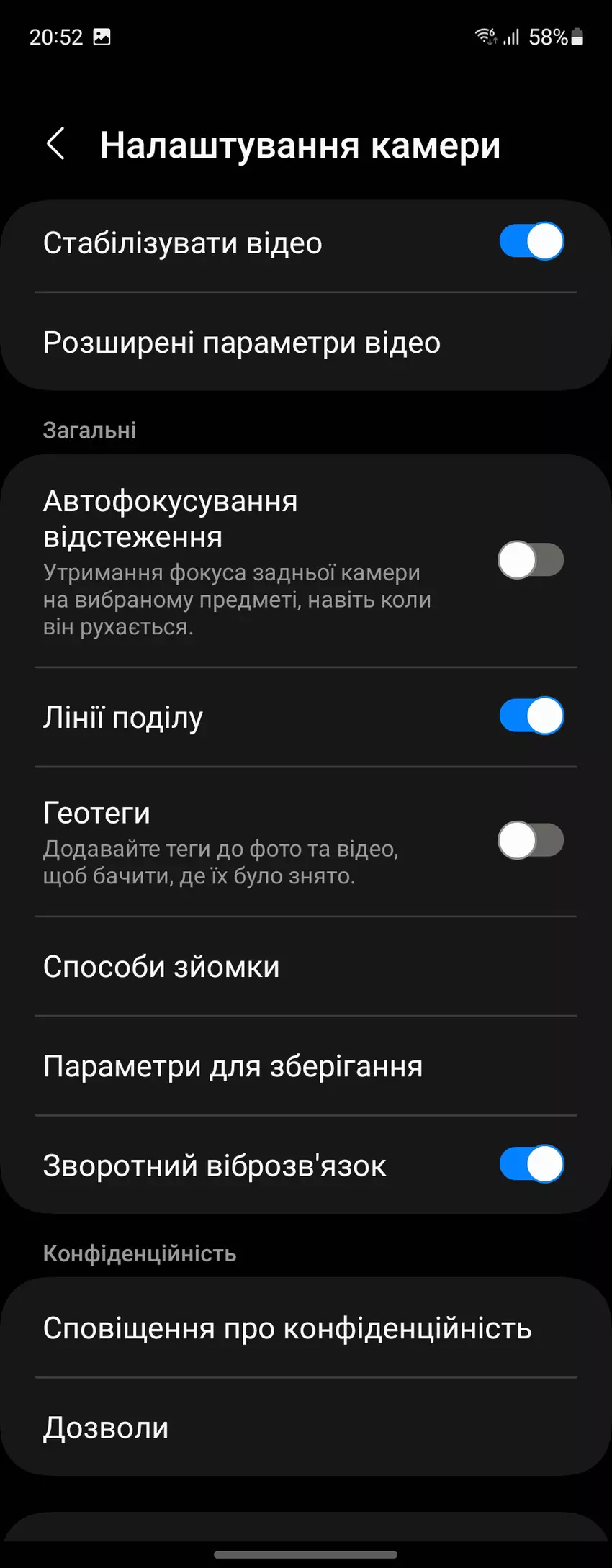Tap the Конфіденційність section header
This screenshot has height=1568, width=612.
tap(139, 1253)
